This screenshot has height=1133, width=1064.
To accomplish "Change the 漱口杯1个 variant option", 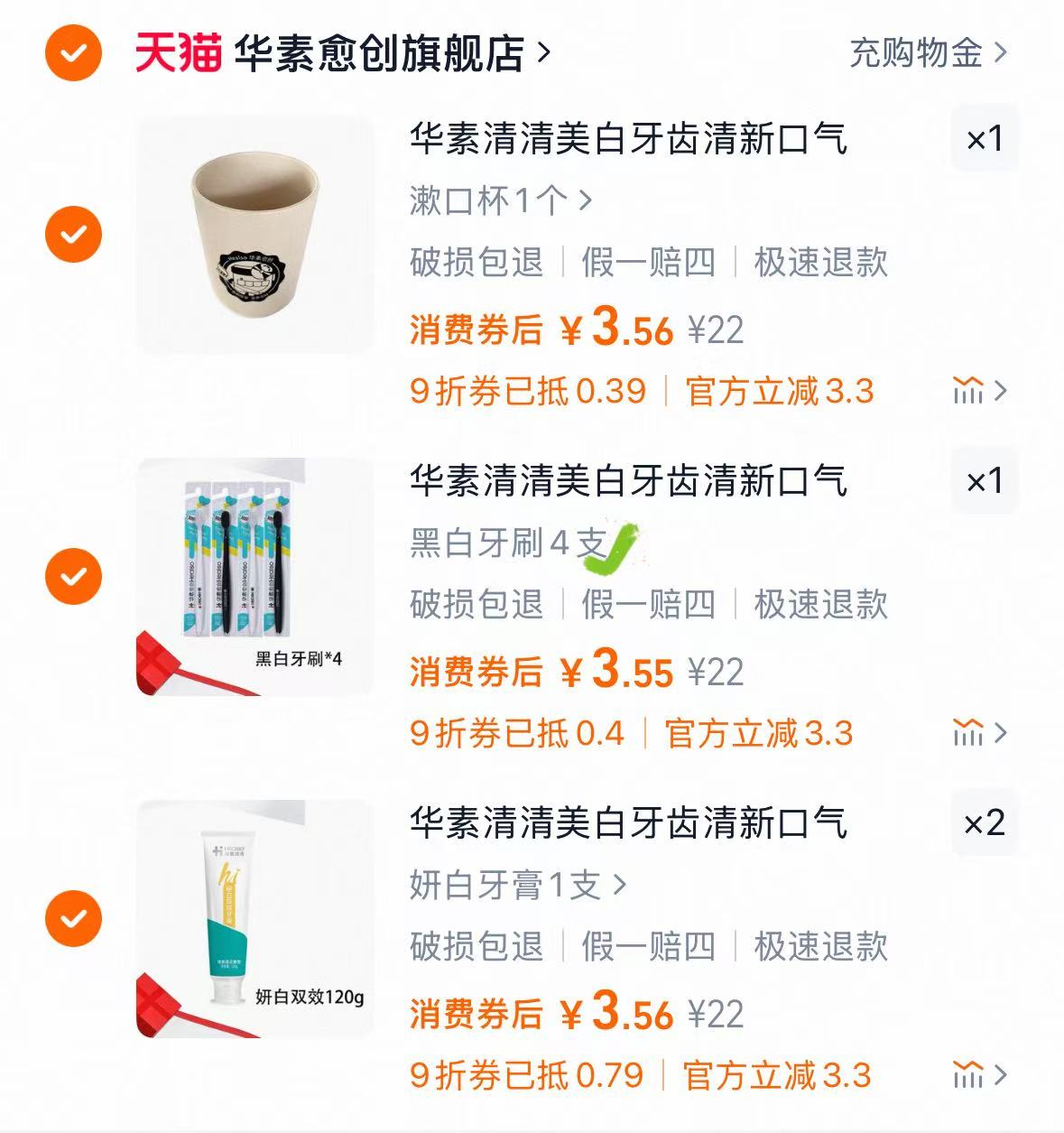I will [x=501, y=200].
